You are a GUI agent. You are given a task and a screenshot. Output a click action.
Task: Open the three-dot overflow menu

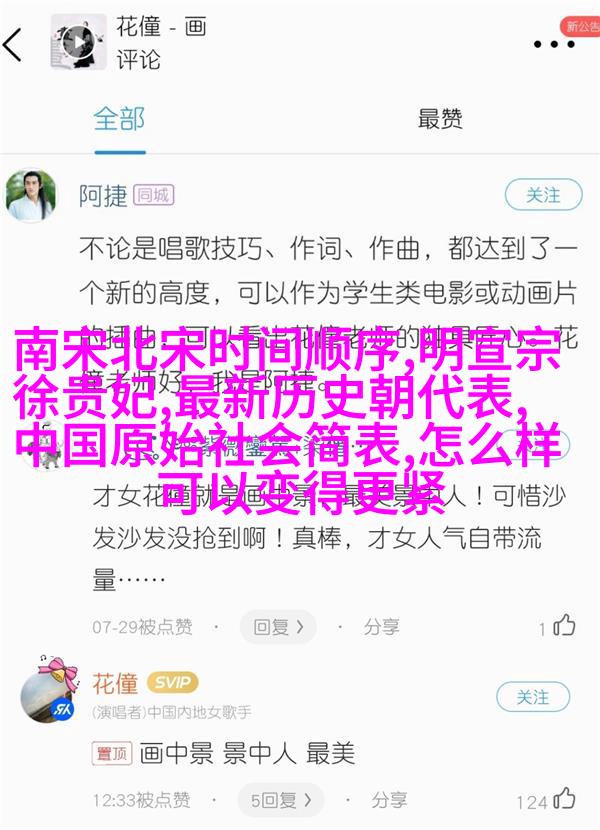(x=555, y=44)
